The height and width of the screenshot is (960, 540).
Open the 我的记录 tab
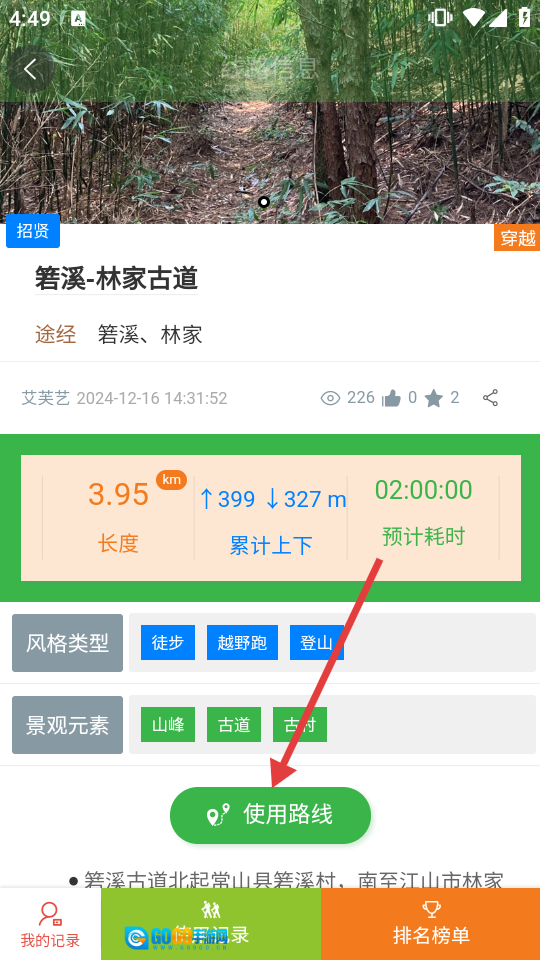point(50,924)
